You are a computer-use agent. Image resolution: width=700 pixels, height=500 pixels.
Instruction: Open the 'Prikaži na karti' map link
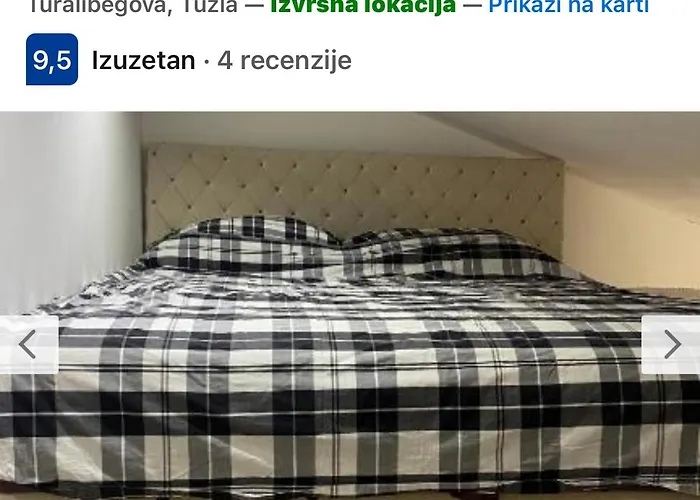pos(568,7)
